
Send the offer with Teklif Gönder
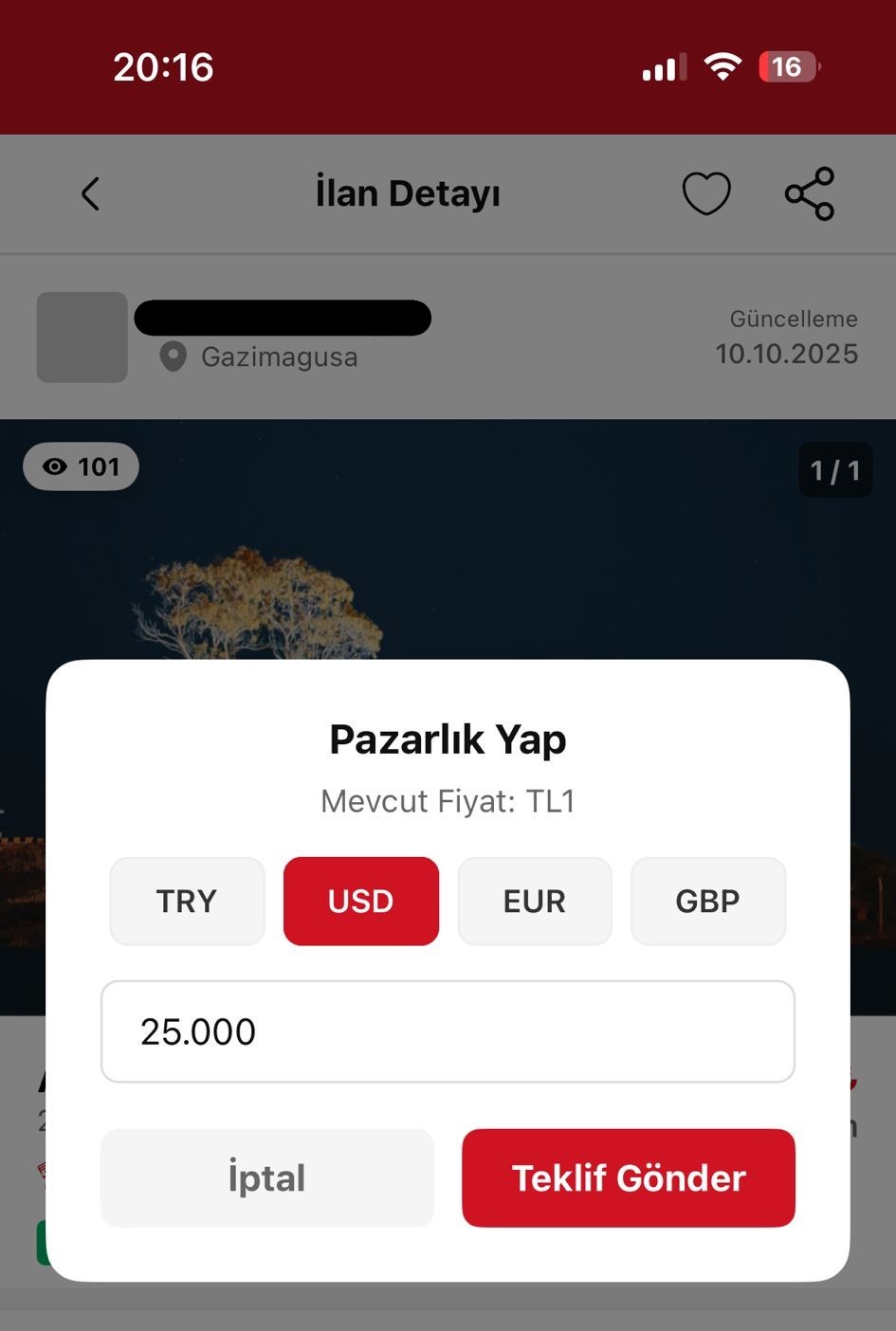pyautogui.click(x=628, y=1177)
